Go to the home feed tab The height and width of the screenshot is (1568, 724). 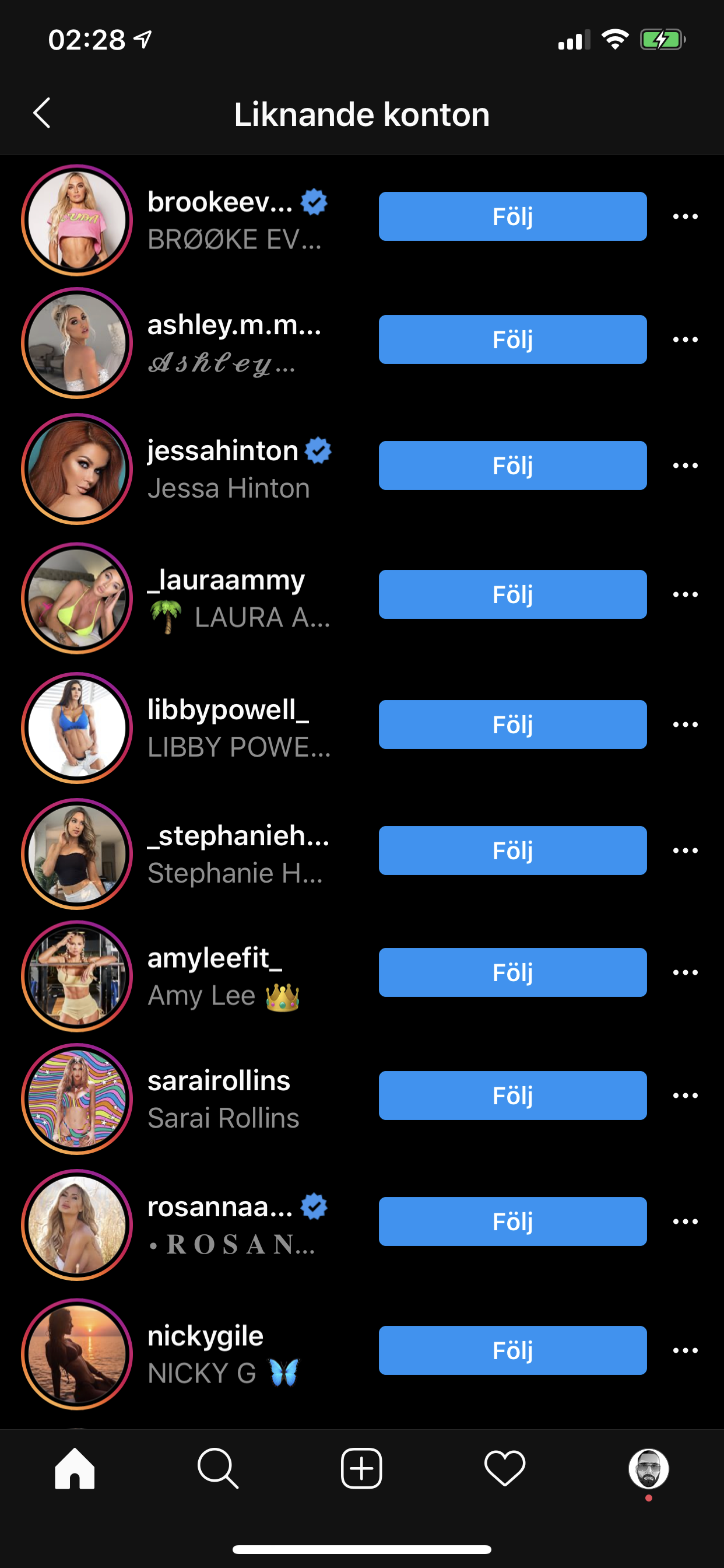coord(75,1468)
